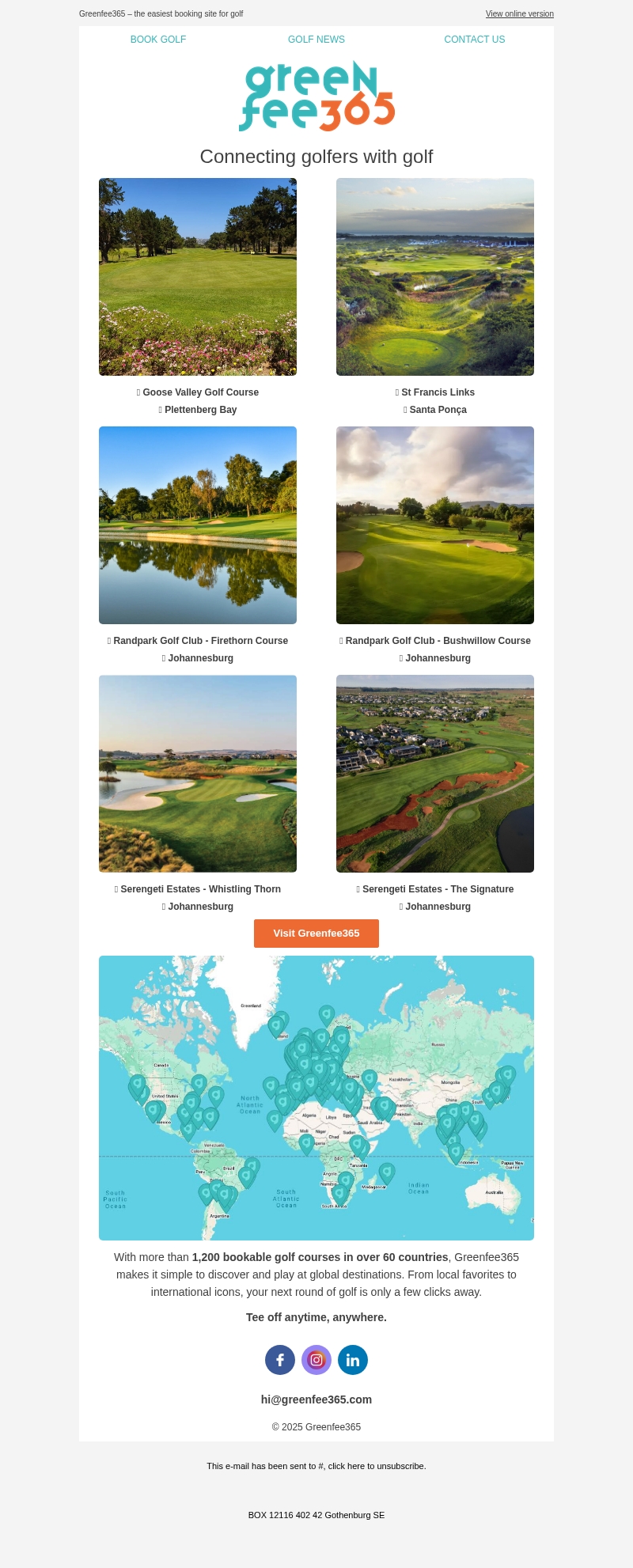The width and height of the screenshot is (633, 1568).
Task: Open the Goose Valley Golf Course photo
Action: (x=198, y=277)
